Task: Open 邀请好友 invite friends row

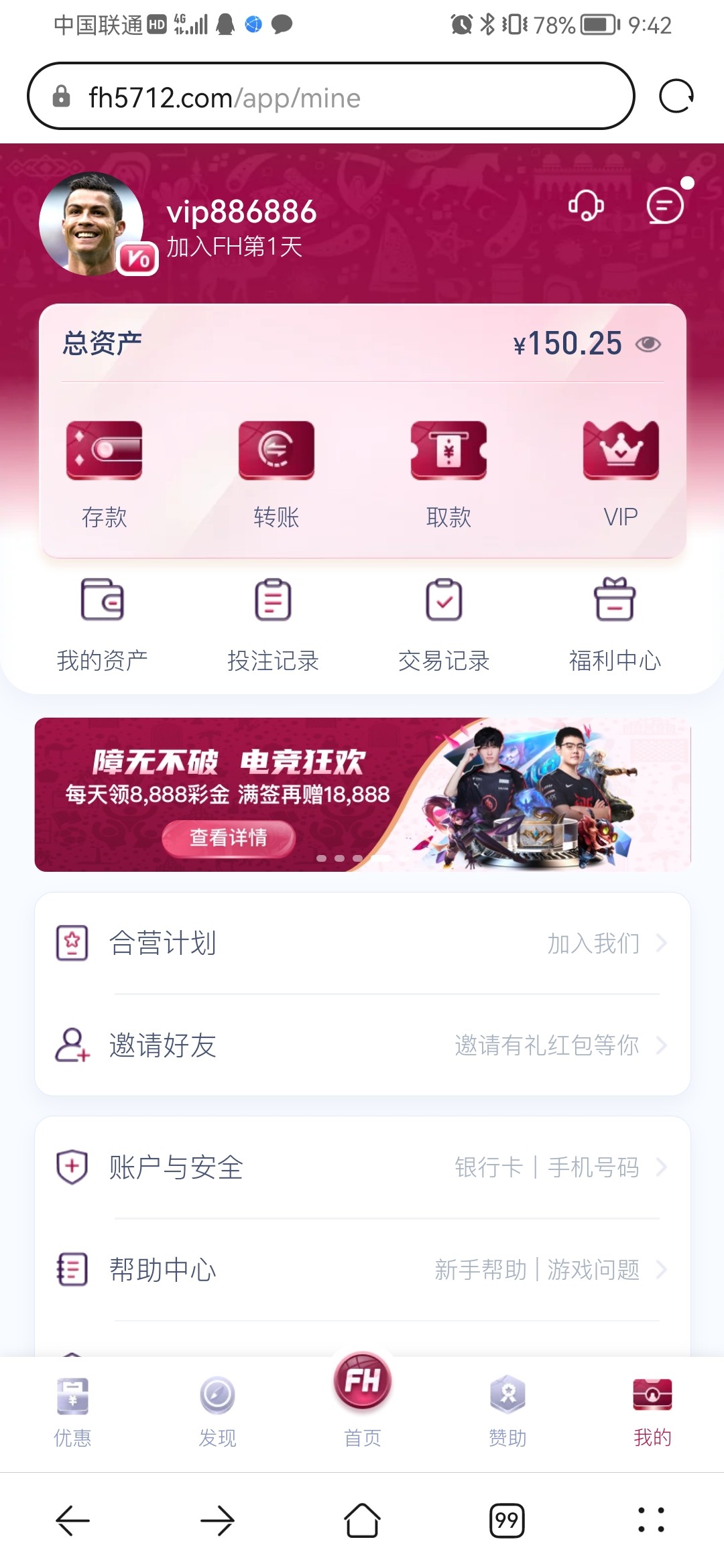Action: pos(362,1045)
